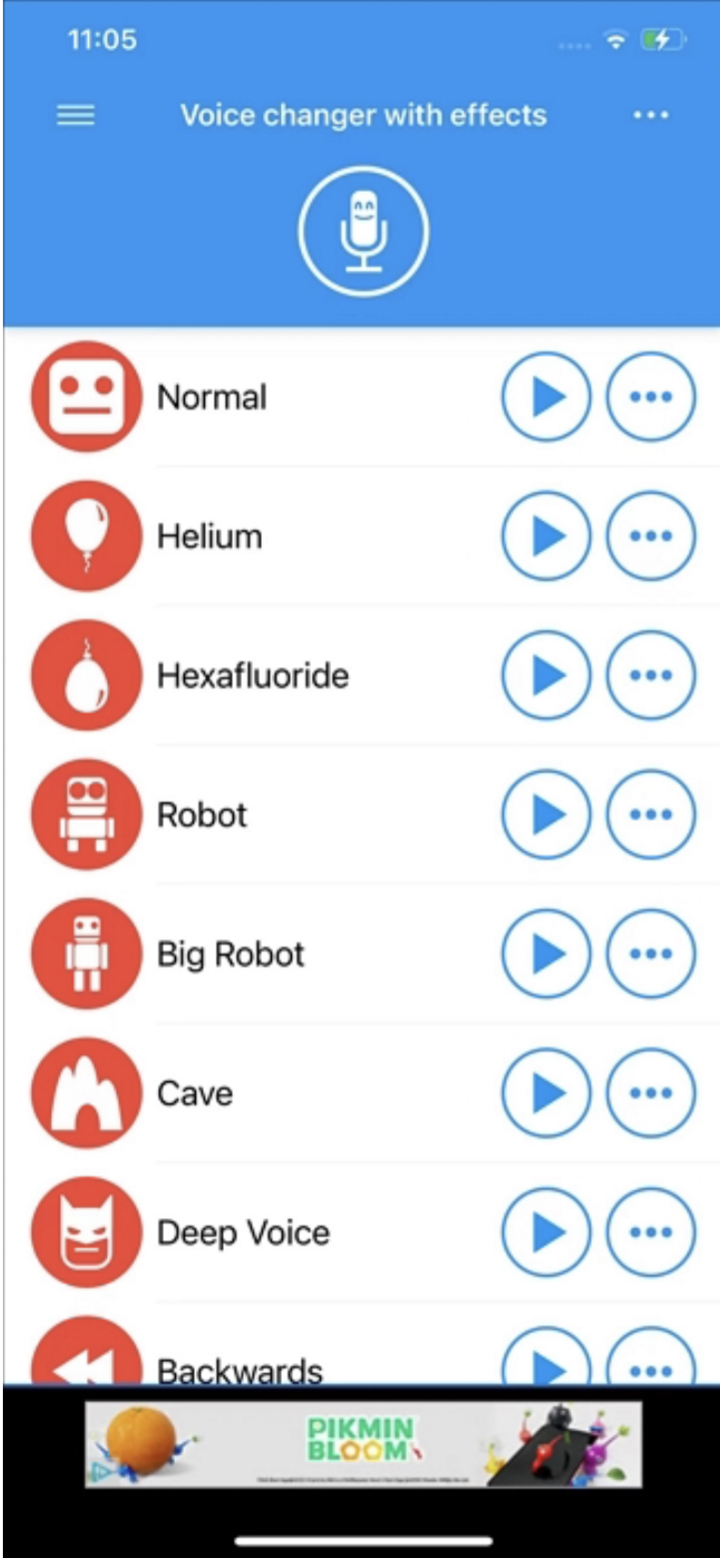Open the top bar overflow menu
Viewport: 720px width, 1558px height.
[x=651, y=116]
